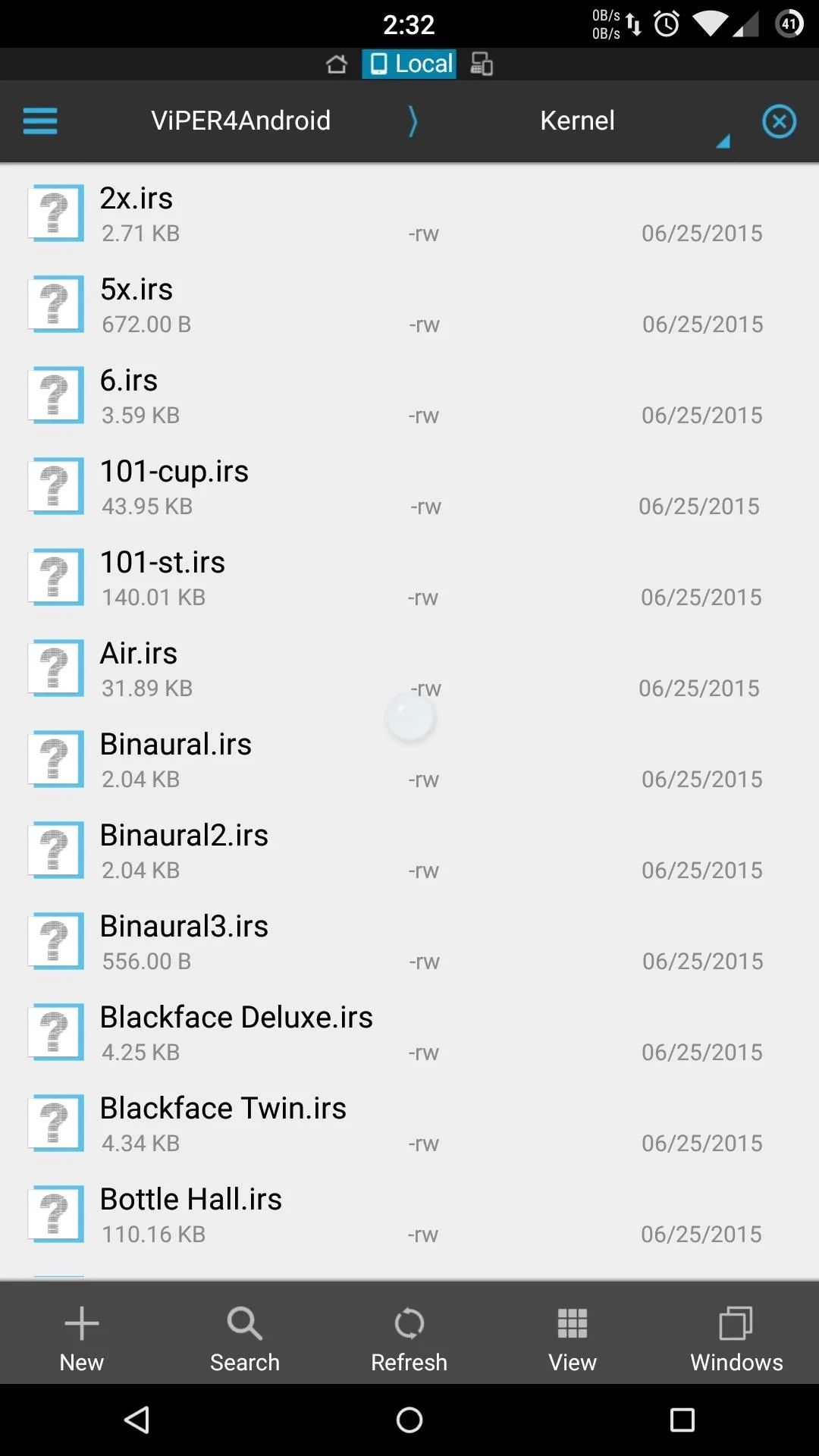The image size is (819, 1456).
Task: Open the 2x.irs file
Action: click(409, 214)
